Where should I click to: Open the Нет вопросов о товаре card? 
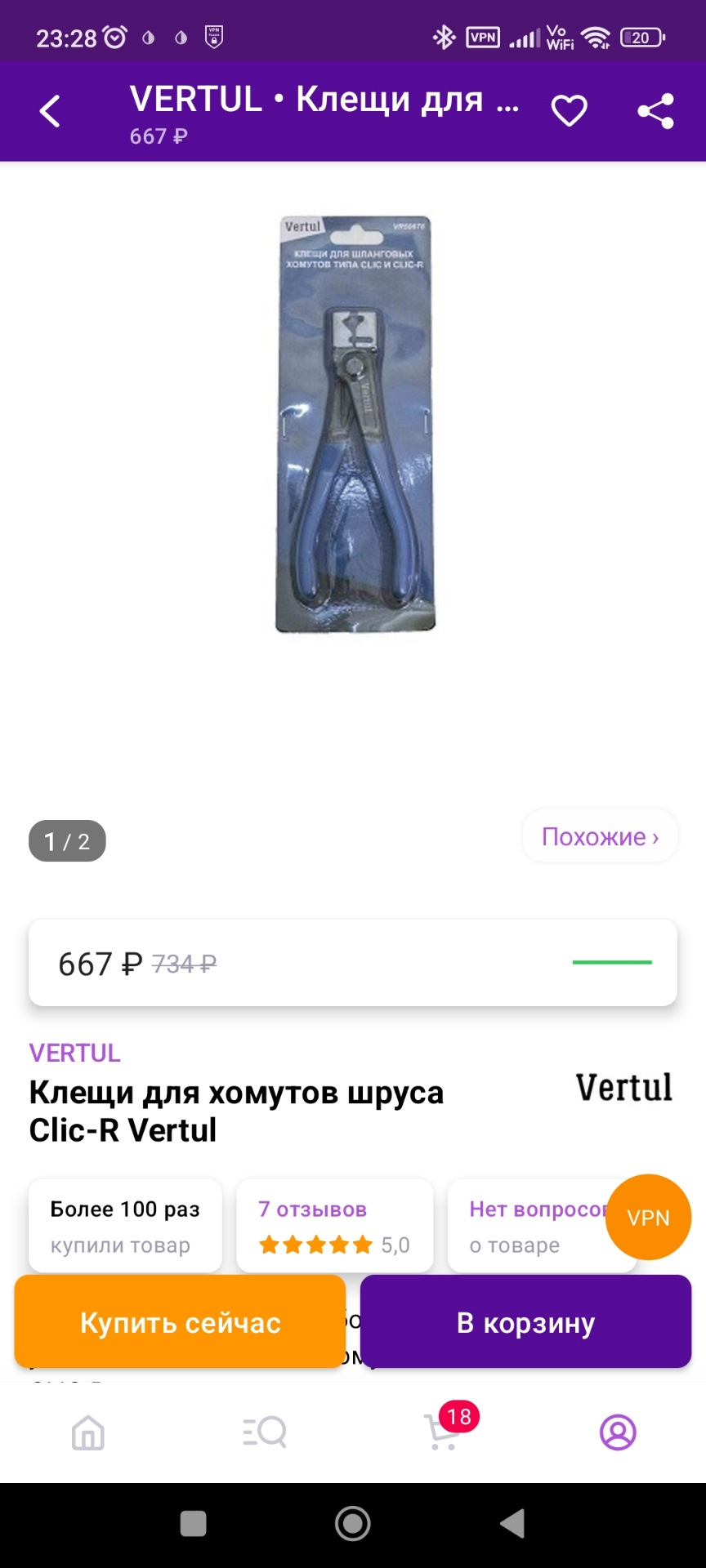pyautogui.click(x=531, y=1226)
